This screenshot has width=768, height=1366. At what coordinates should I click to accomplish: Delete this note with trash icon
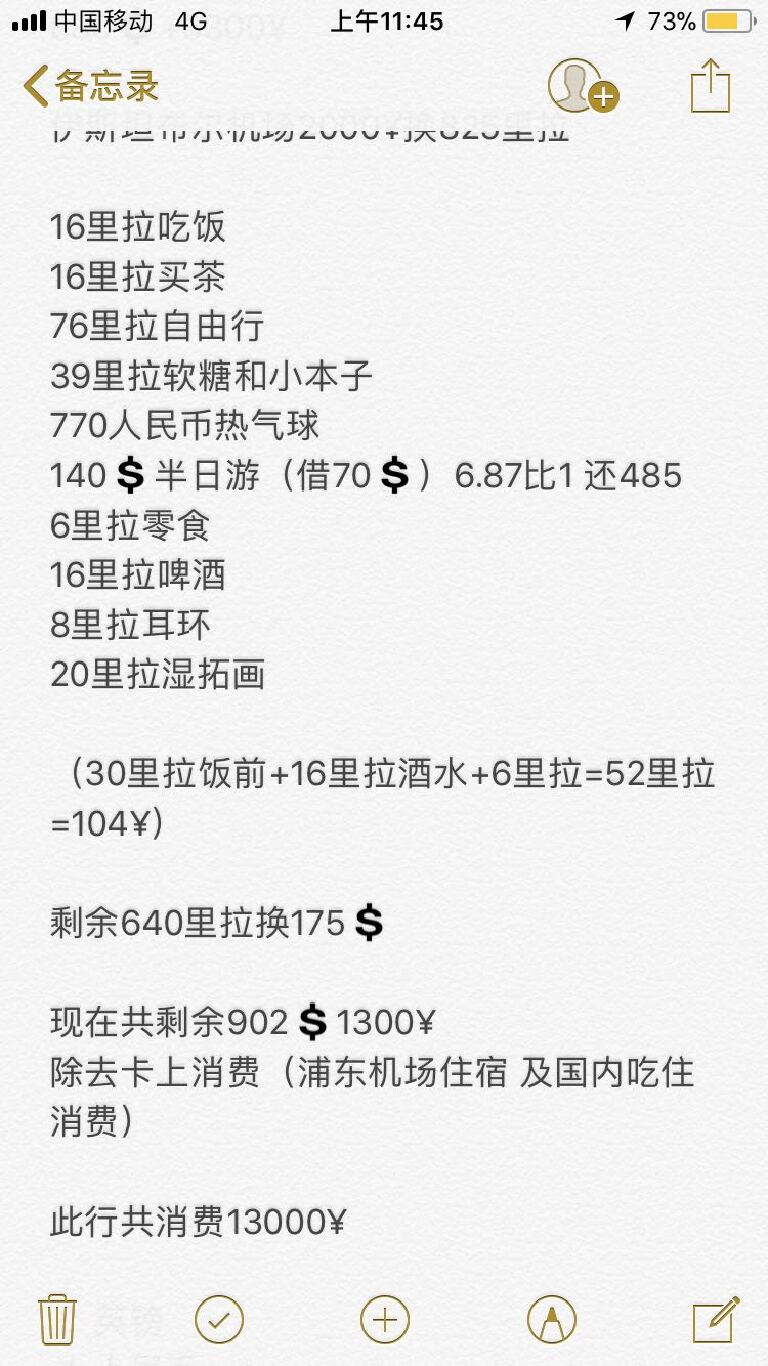click(57, 1320)
